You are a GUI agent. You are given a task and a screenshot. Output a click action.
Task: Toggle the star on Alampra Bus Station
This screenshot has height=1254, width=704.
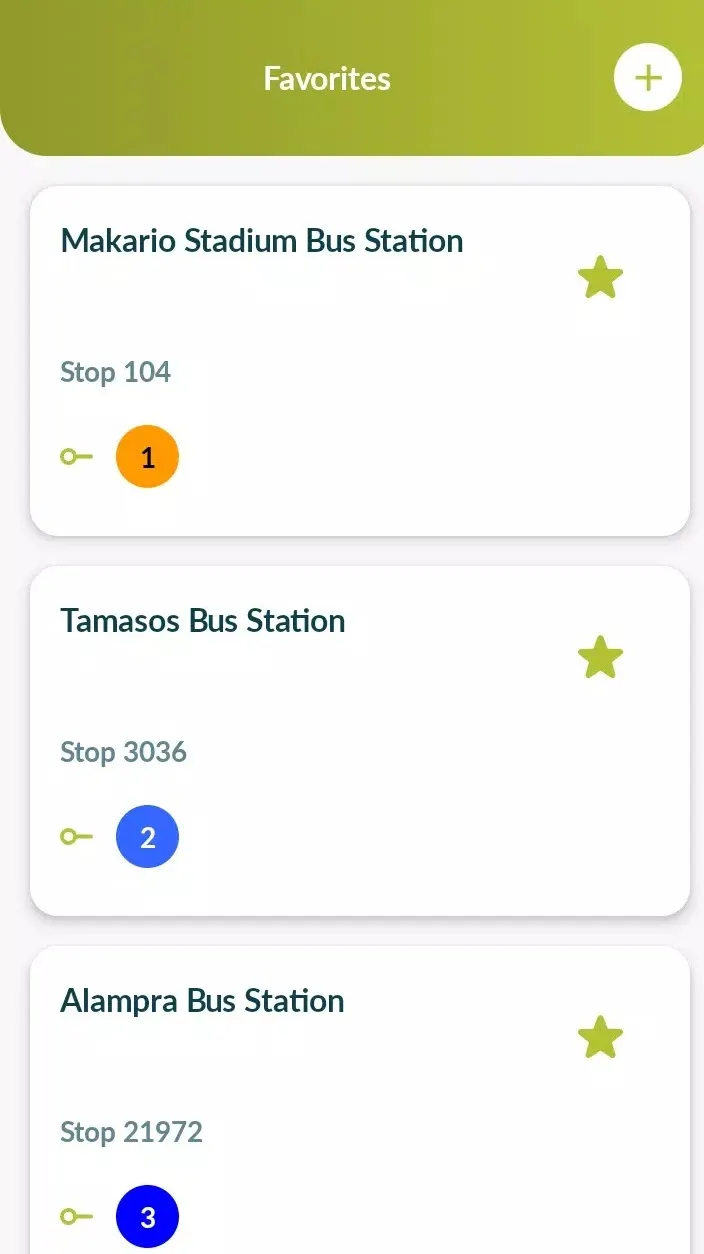click(600, 1038)
